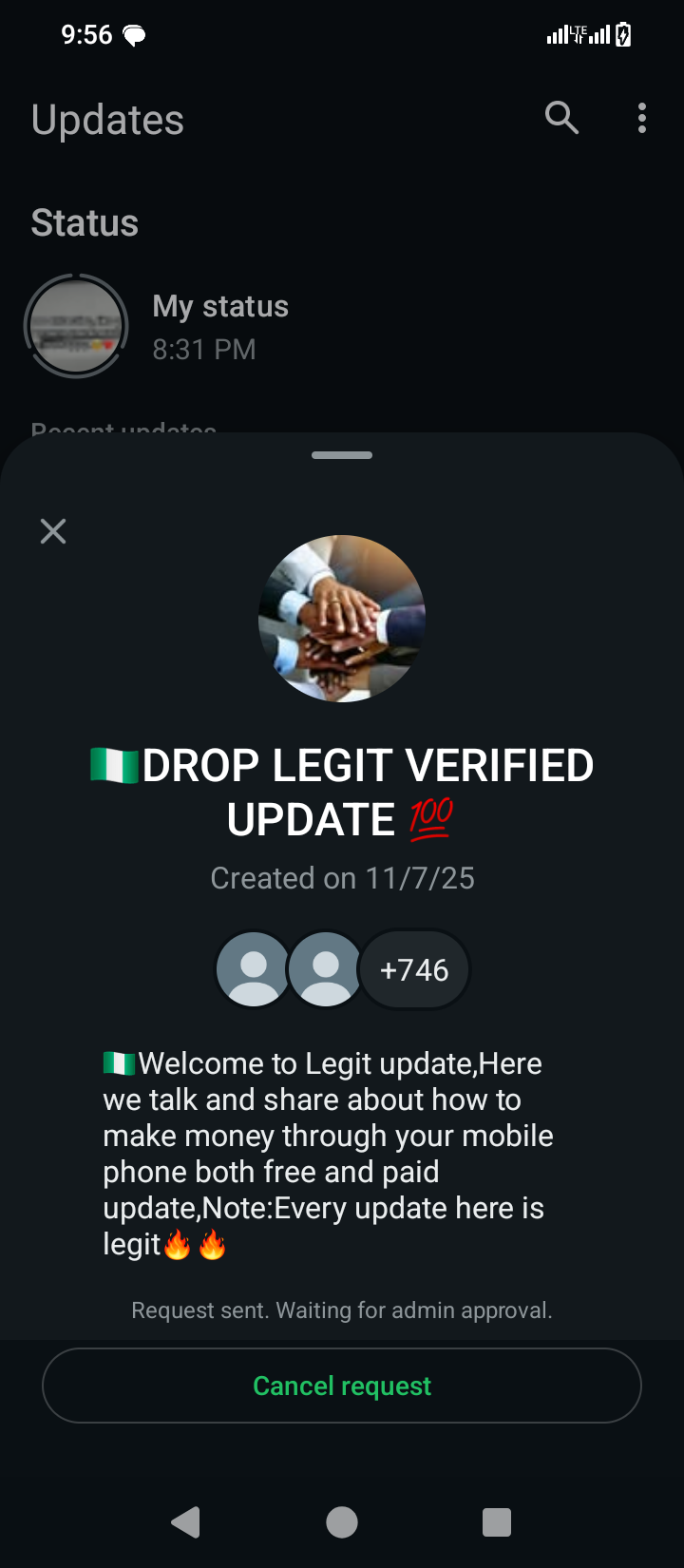684x1568 pixels.
Task: Go to the home screen
Action: (342, 1522)
